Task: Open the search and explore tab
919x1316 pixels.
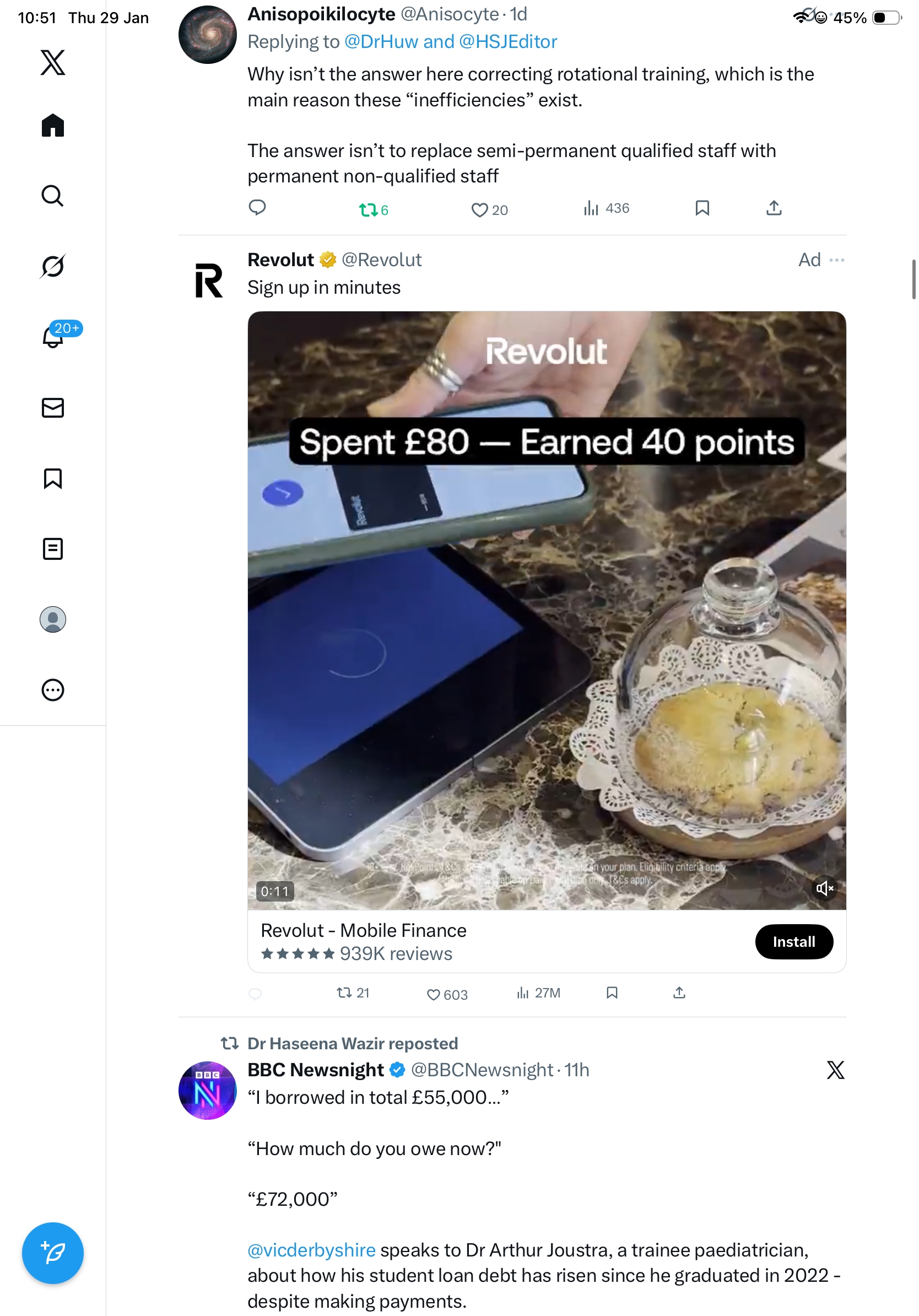Action: (x=53, y=196)
